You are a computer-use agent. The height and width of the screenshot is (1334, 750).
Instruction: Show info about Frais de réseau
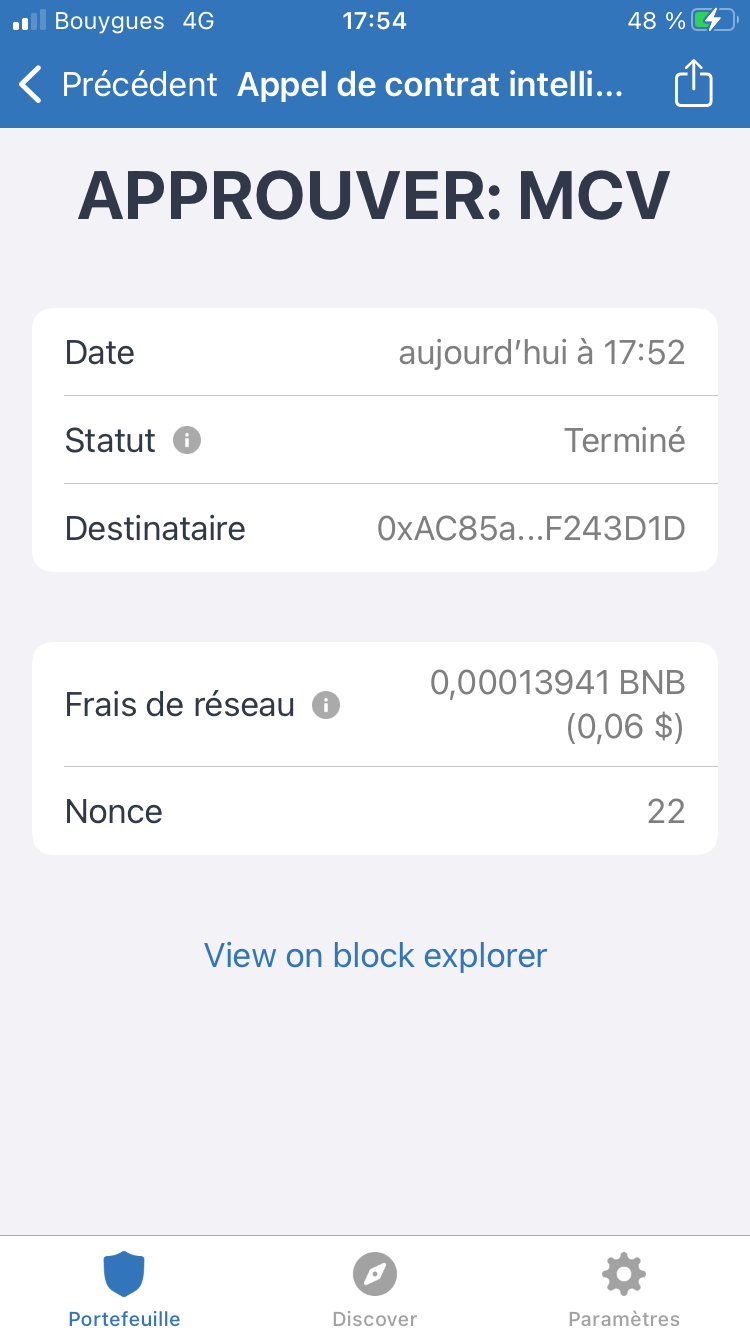(326, 705)
